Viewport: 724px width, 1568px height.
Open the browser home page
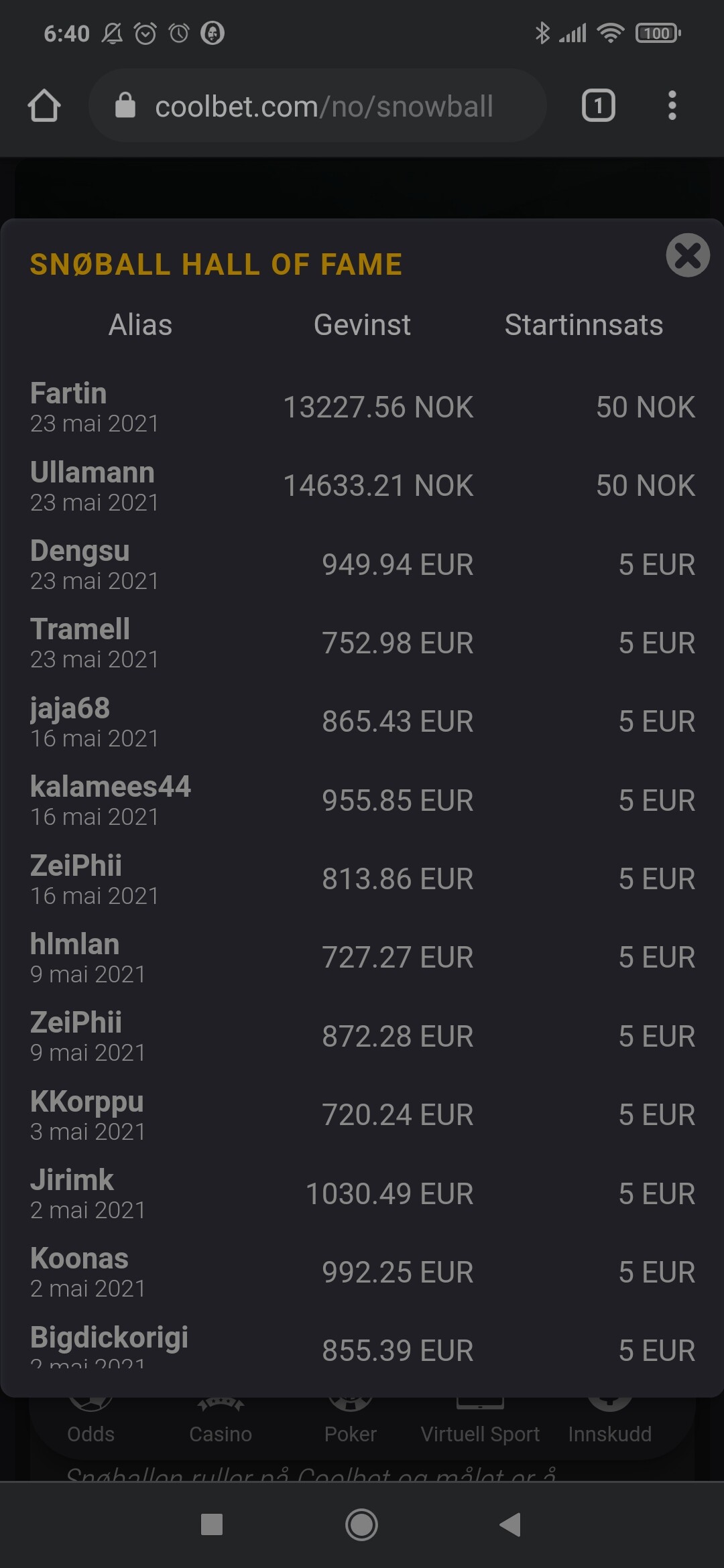coord(44,106)
